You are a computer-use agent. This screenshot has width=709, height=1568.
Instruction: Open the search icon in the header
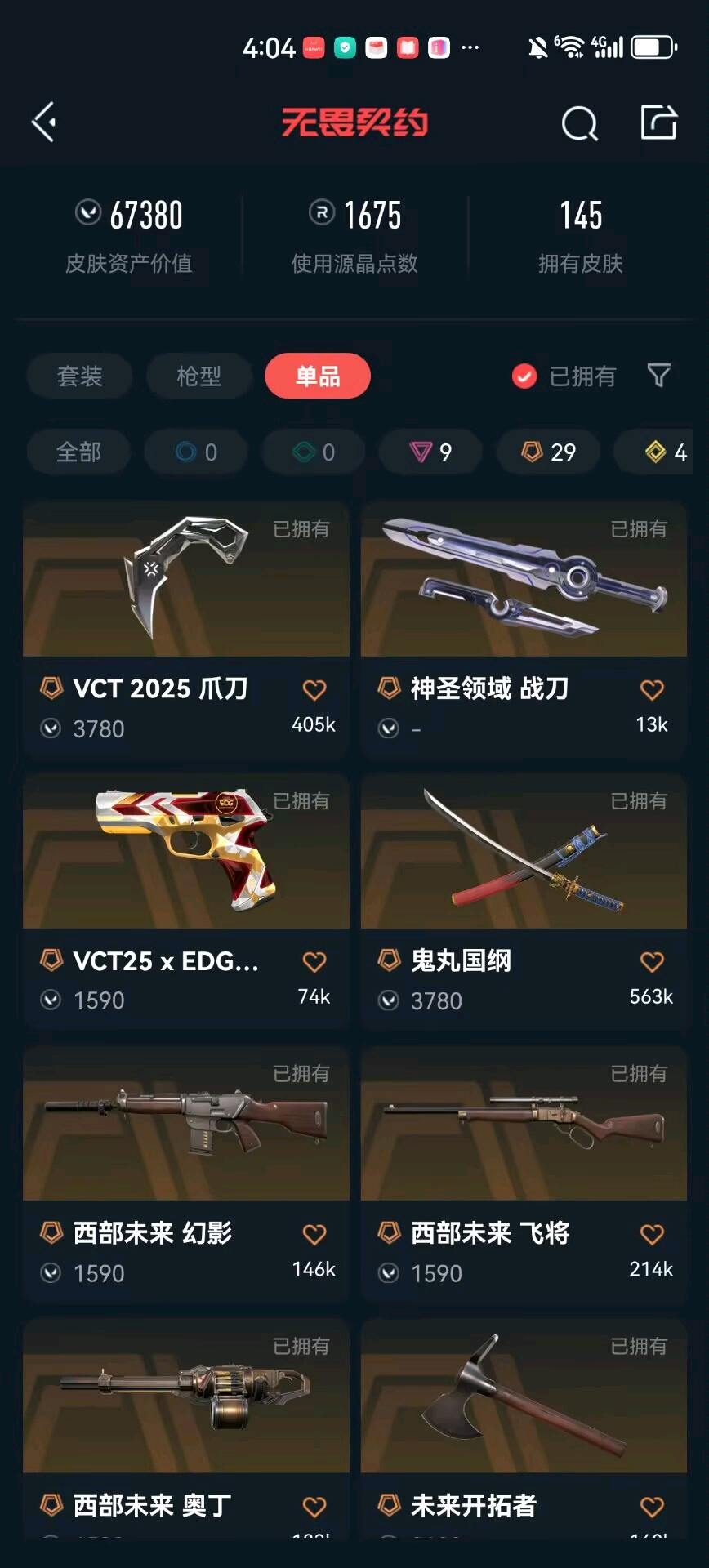pyautogui.click(x=579, y=124)
